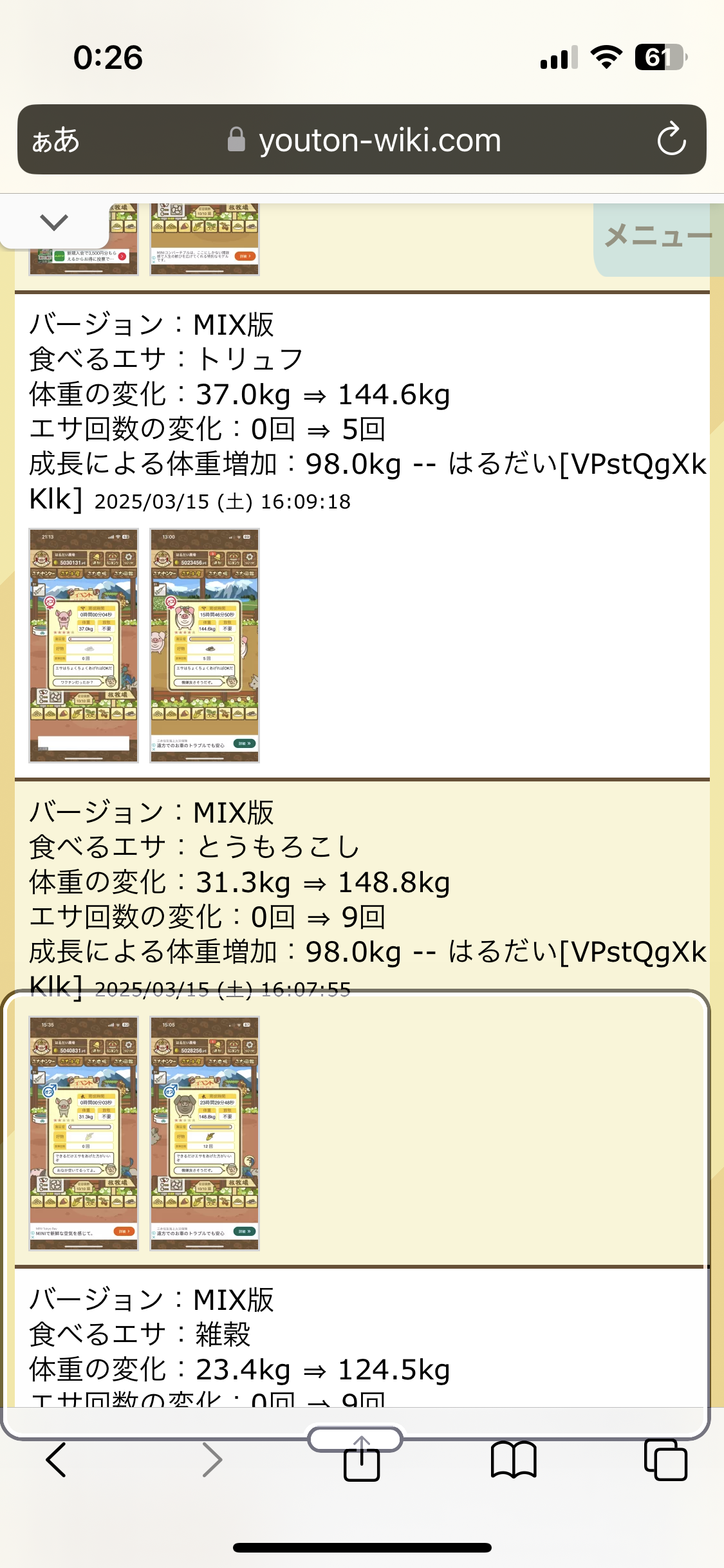The width and height of the screenshot is (724, 1568).
Task: Reload the youton-wiki.com page
Action: tap(671, 139)
